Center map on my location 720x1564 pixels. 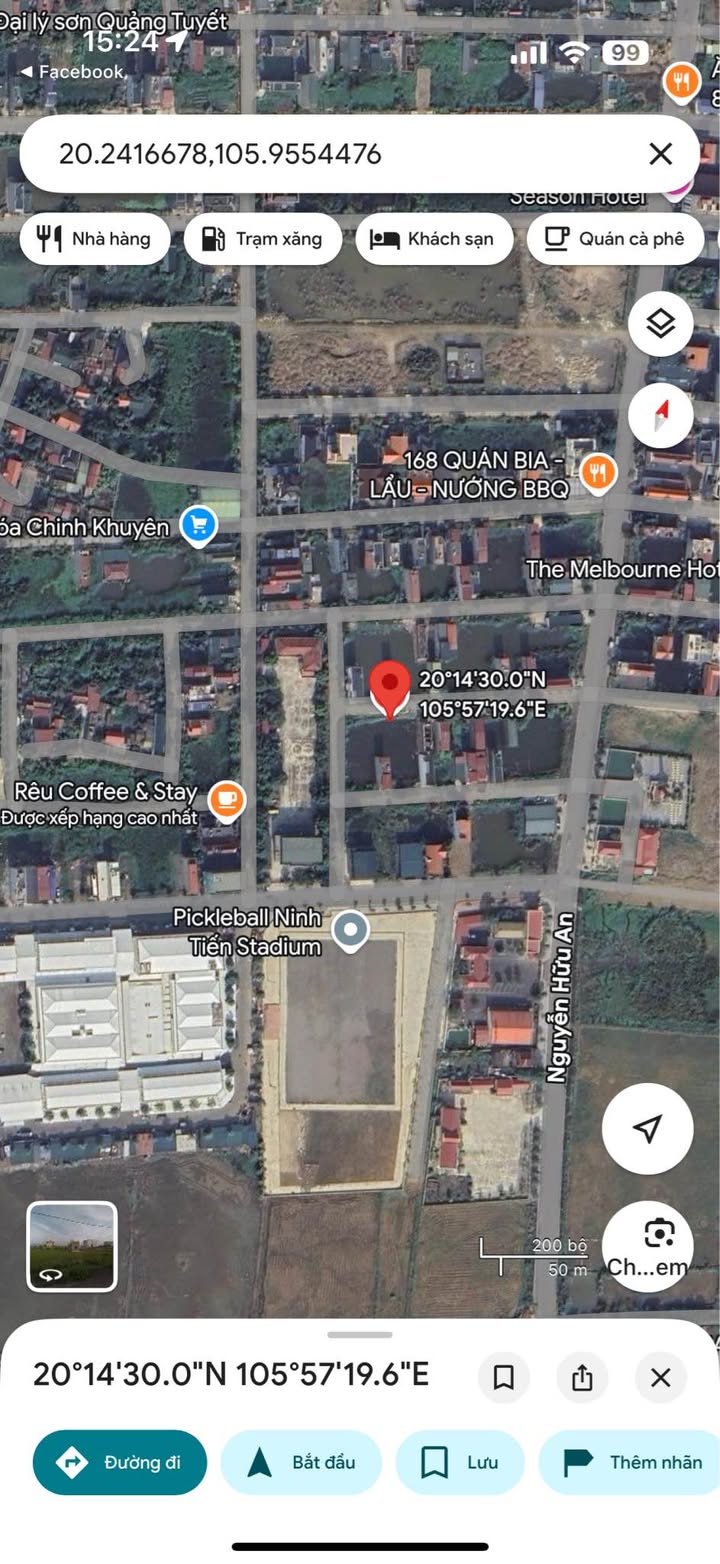[x=648, y=1129]
